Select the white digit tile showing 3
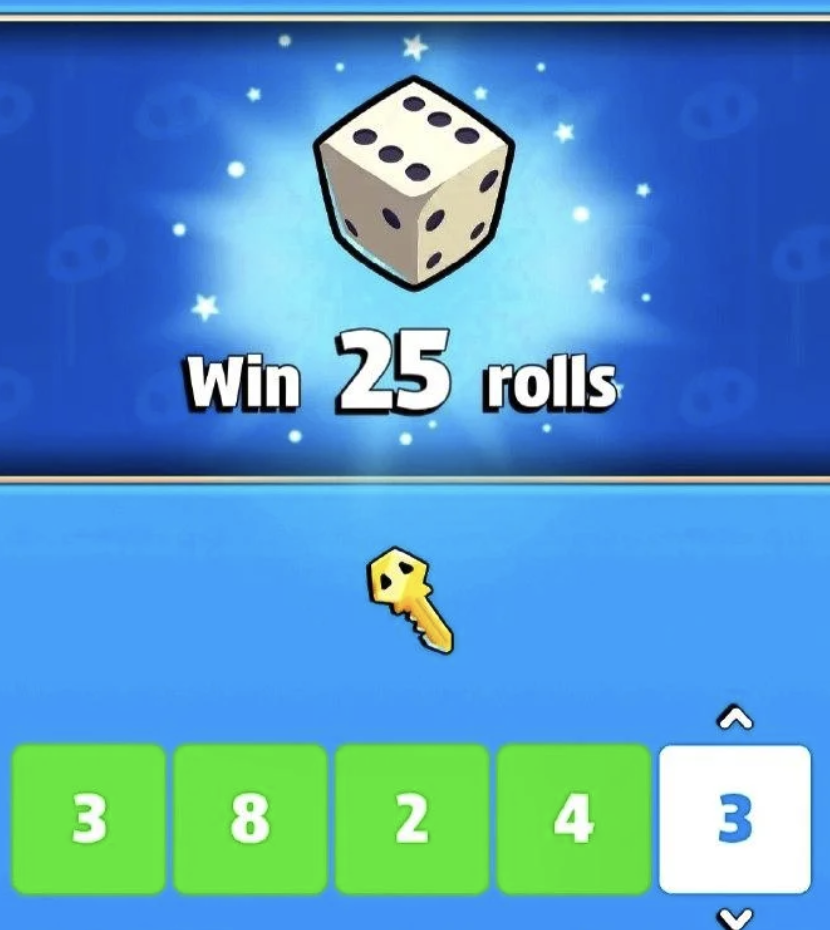 click(x=734, y=819)
